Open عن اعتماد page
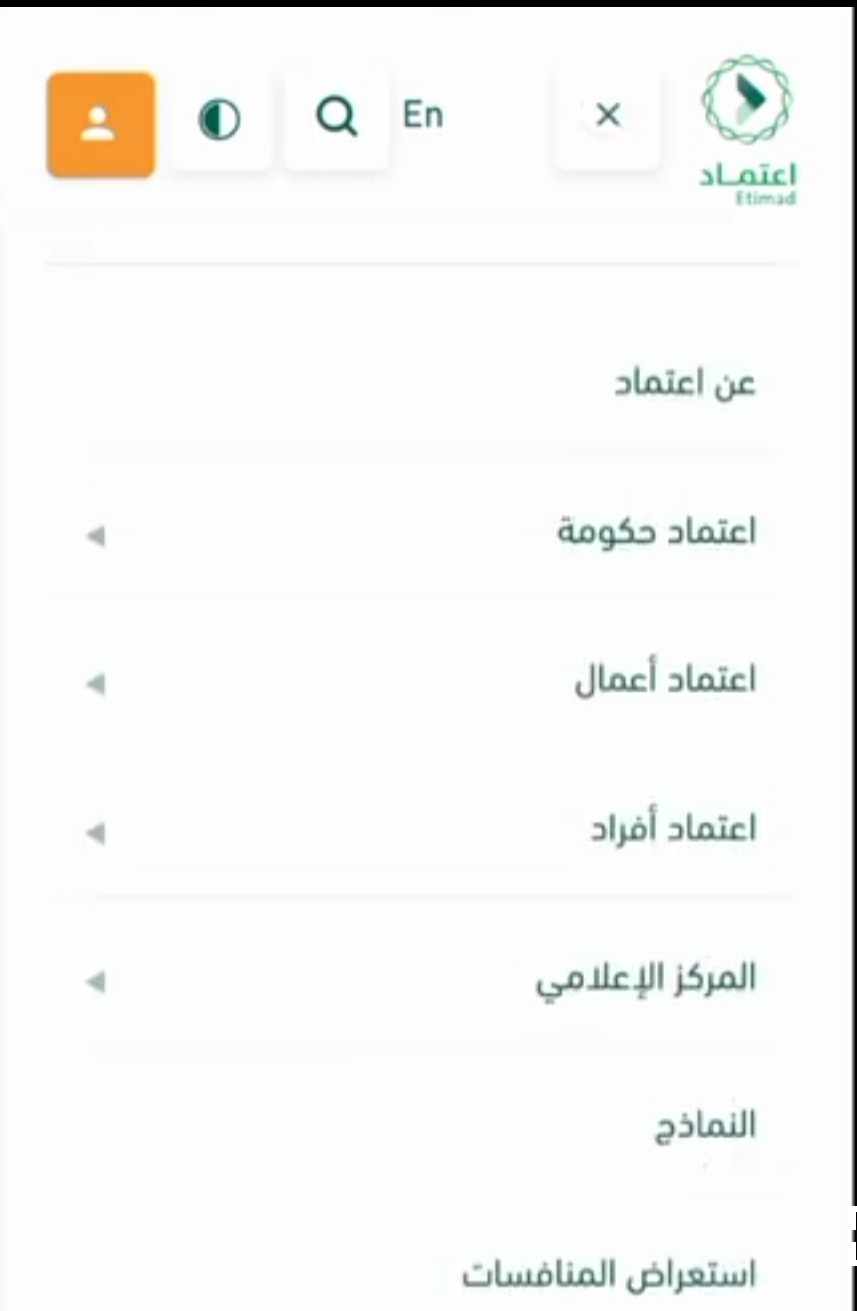This screenshot has width=857, height=1311. [x=684, y=385]
